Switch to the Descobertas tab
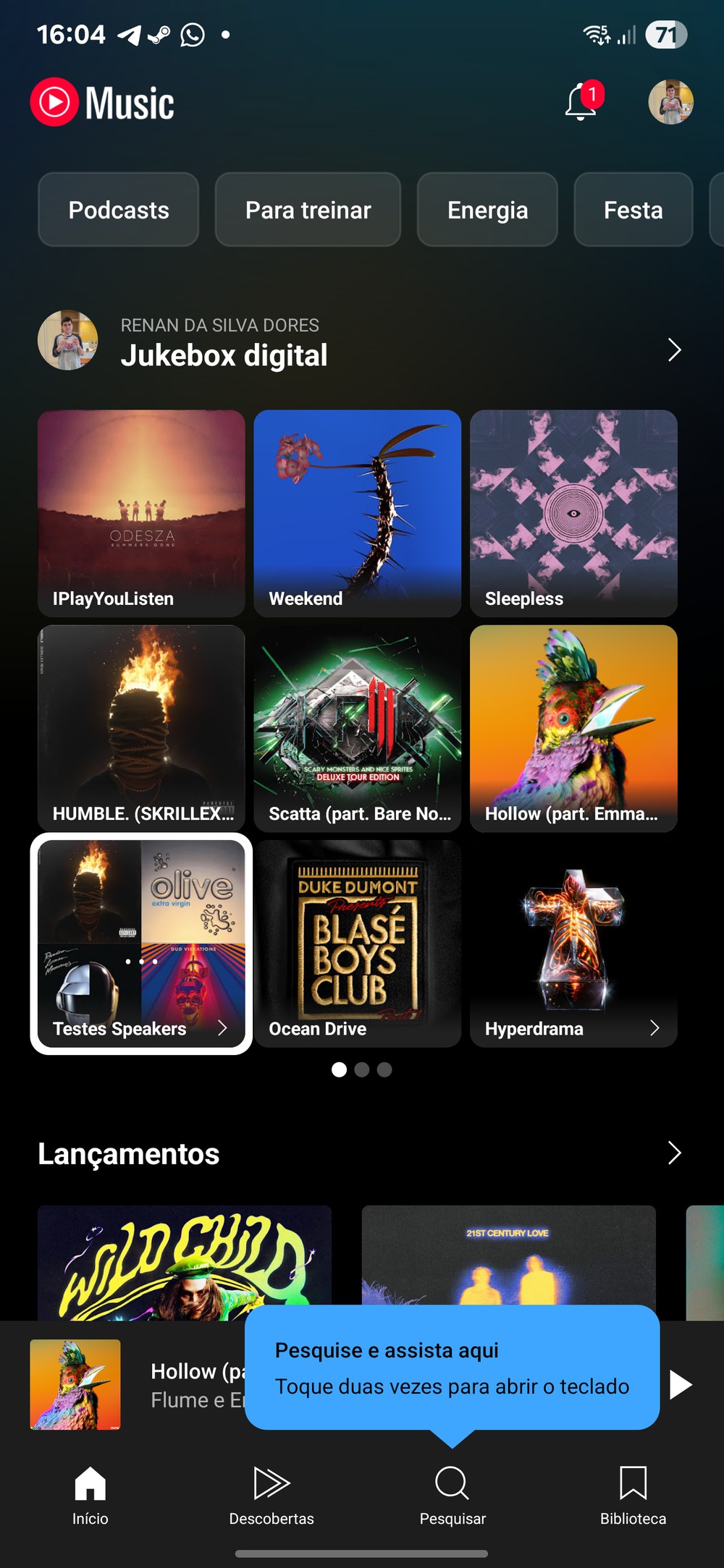This screenshot has width=724, height=1568. click(x=271, y=1496)
